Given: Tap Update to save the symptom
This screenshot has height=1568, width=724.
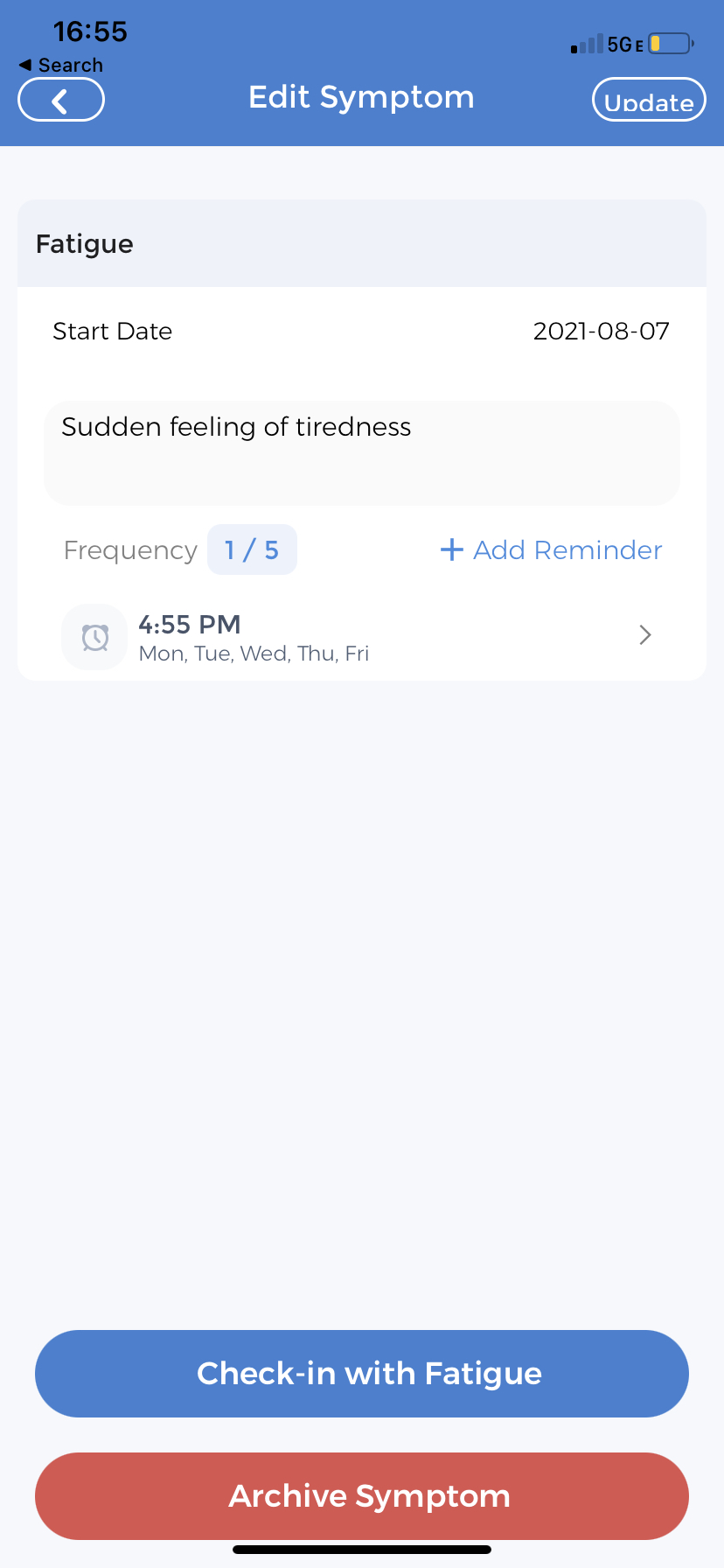Looking at the screenshot, I should [649, 100].
